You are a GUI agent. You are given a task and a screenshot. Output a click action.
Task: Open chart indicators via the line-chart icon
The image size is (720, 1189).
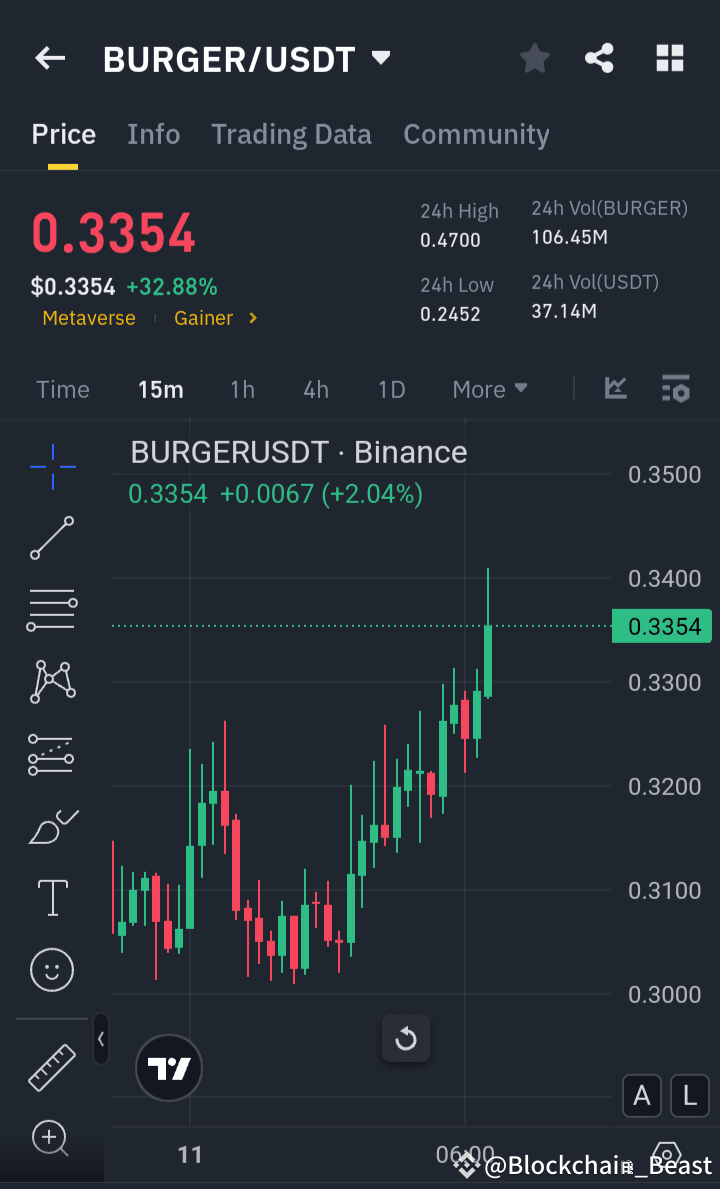click(615, 389)
